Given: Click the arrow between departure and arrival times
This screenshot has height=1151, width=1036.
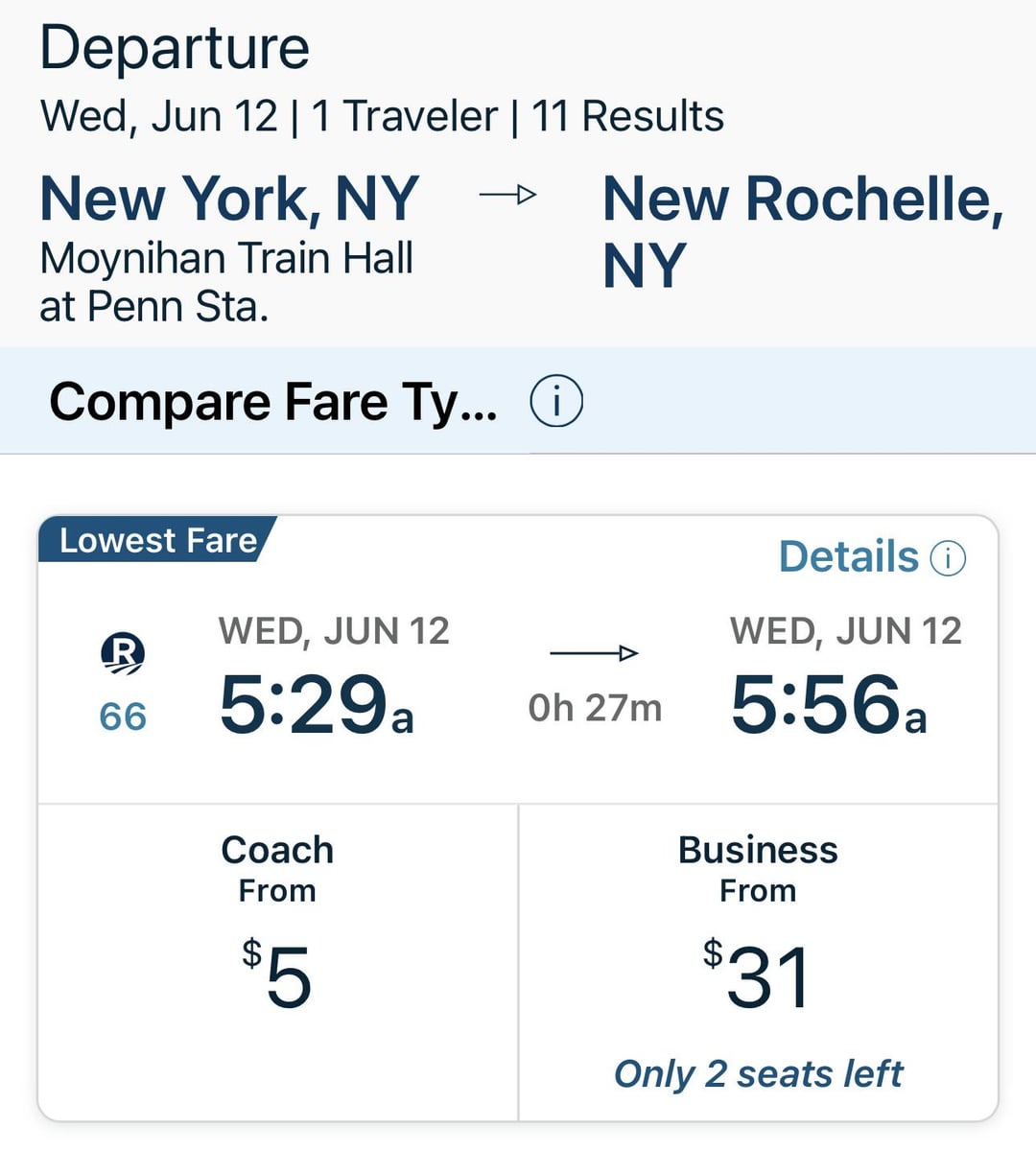Looking at the screenshot, I should (x=592, y=653).
